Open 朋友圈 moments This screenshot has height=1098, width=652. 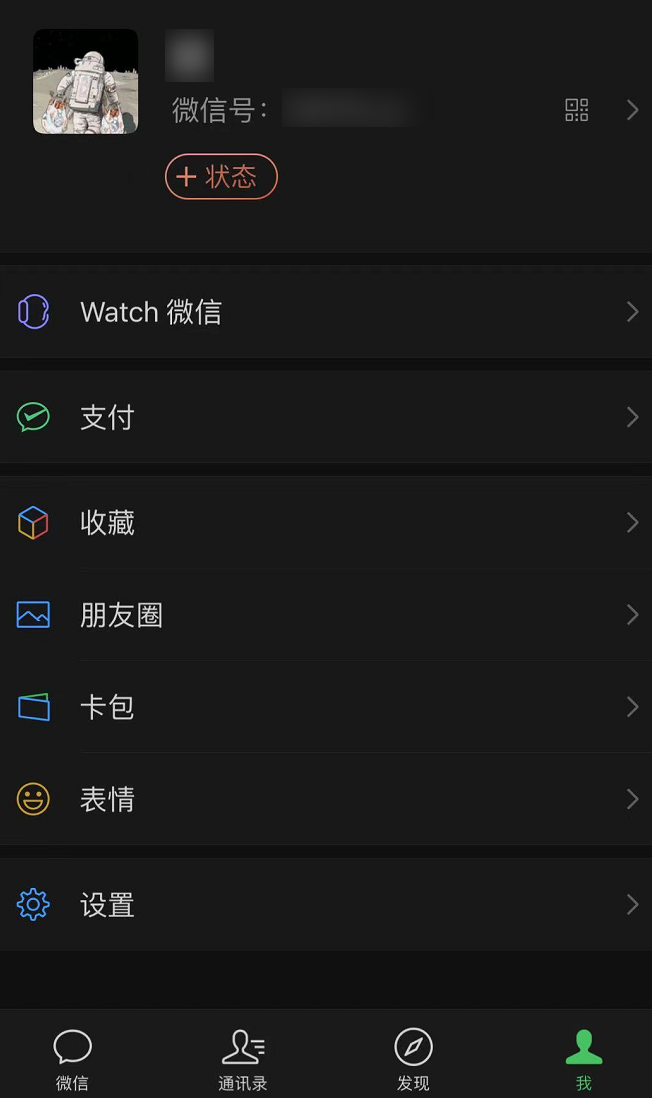tap(326, 615)
